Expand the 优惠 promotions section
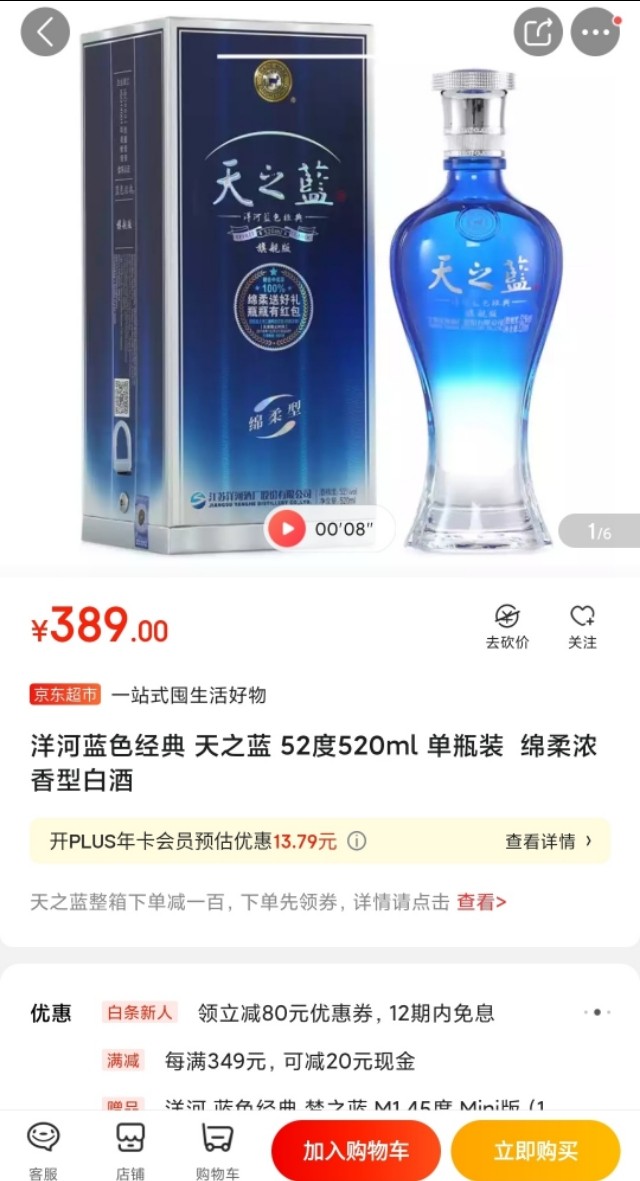Image resolution: width=640 pixels, height=1181 pixels. tap(596, 1012)
